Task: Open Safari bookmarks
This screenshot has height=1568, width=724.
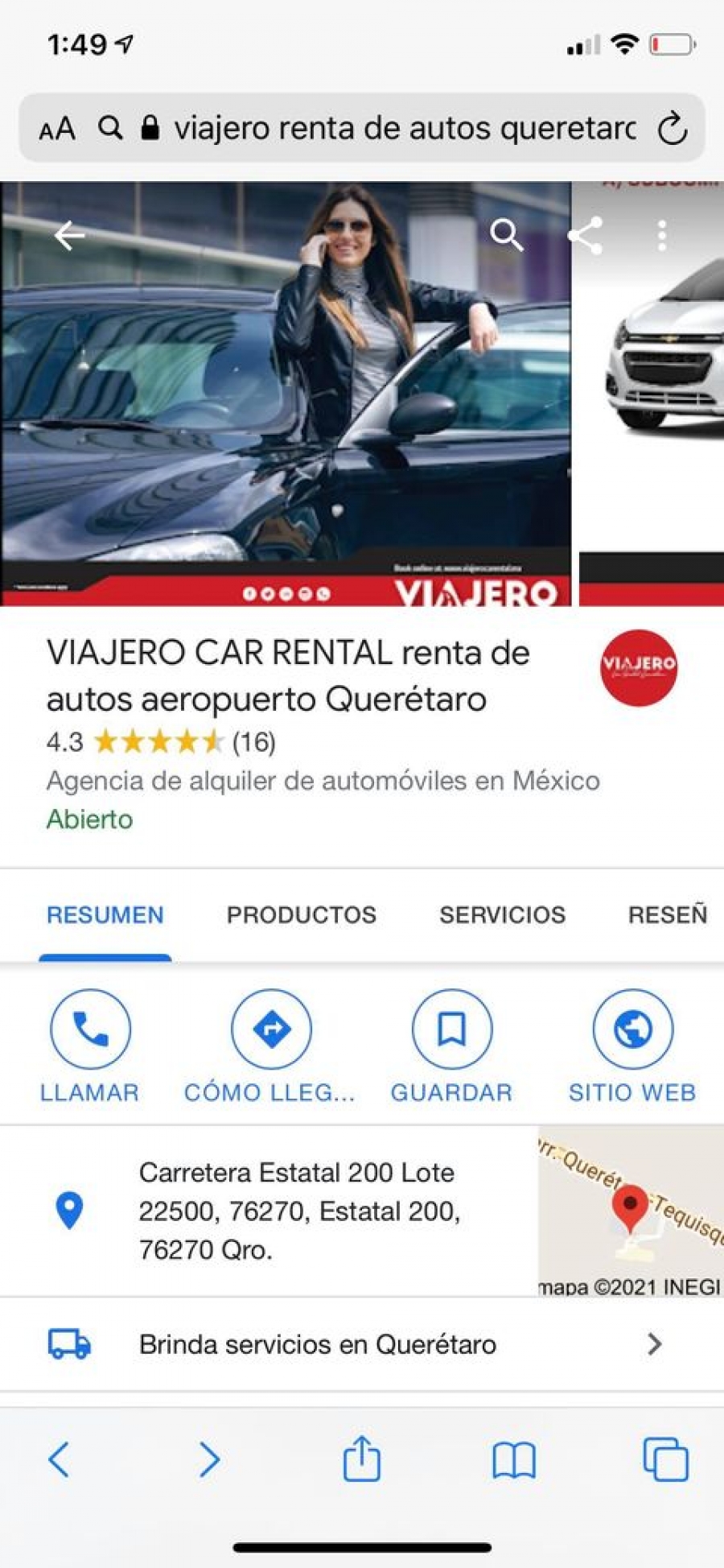Action: pos(514,1459)
